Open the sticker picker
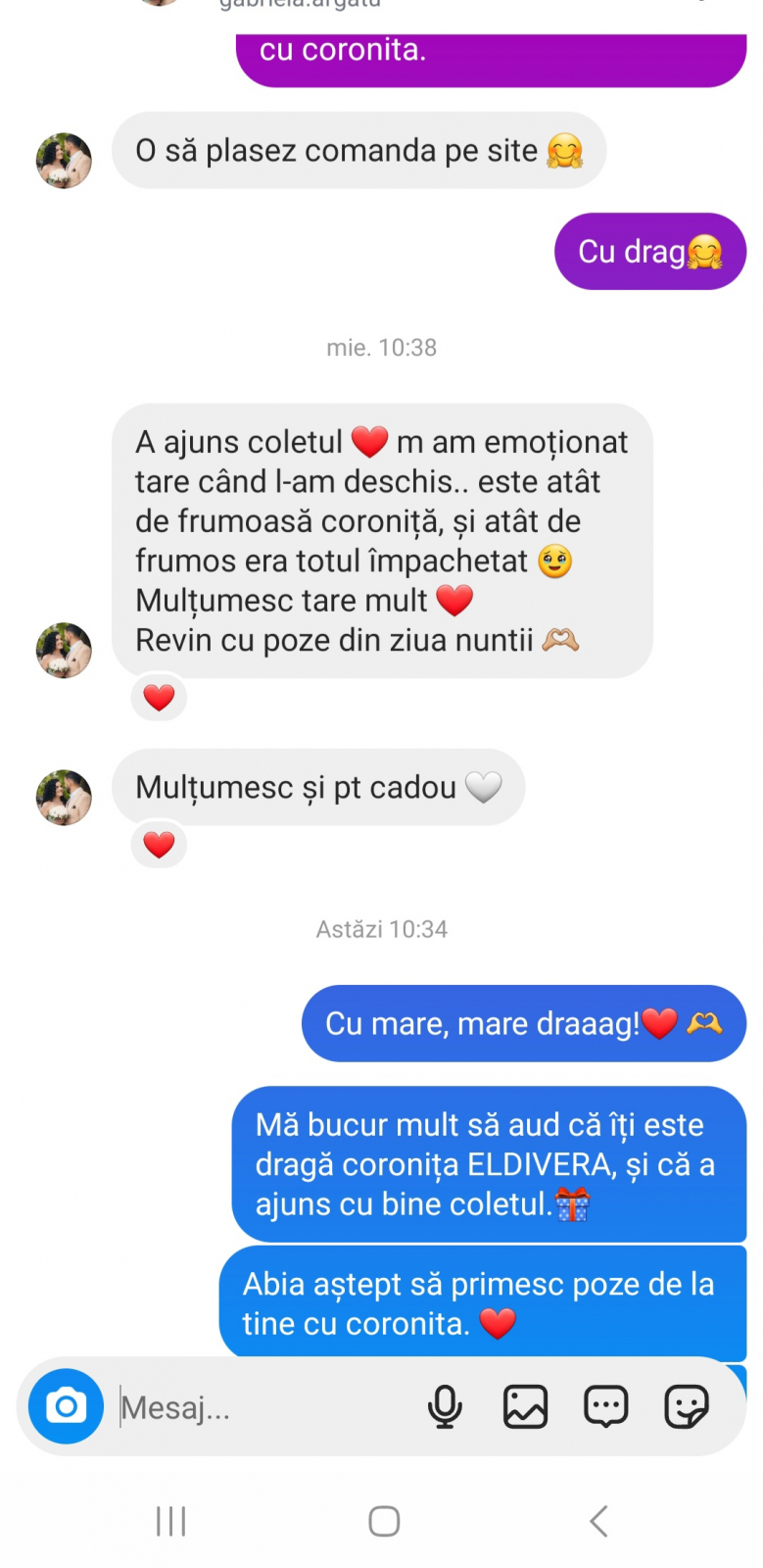The image size is (763, 1568). point(686,1407)
